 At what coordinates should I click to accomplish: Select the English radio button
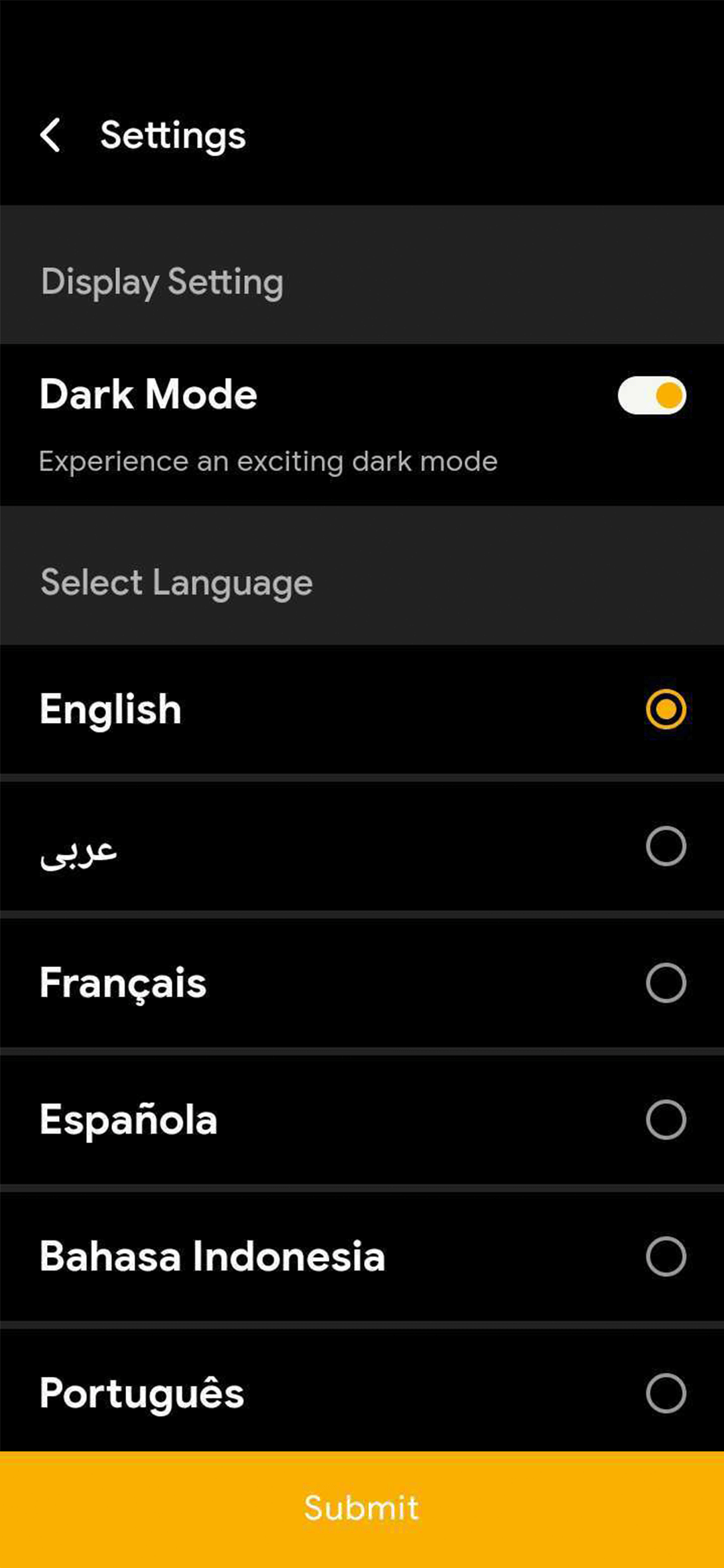coord(664,708)
